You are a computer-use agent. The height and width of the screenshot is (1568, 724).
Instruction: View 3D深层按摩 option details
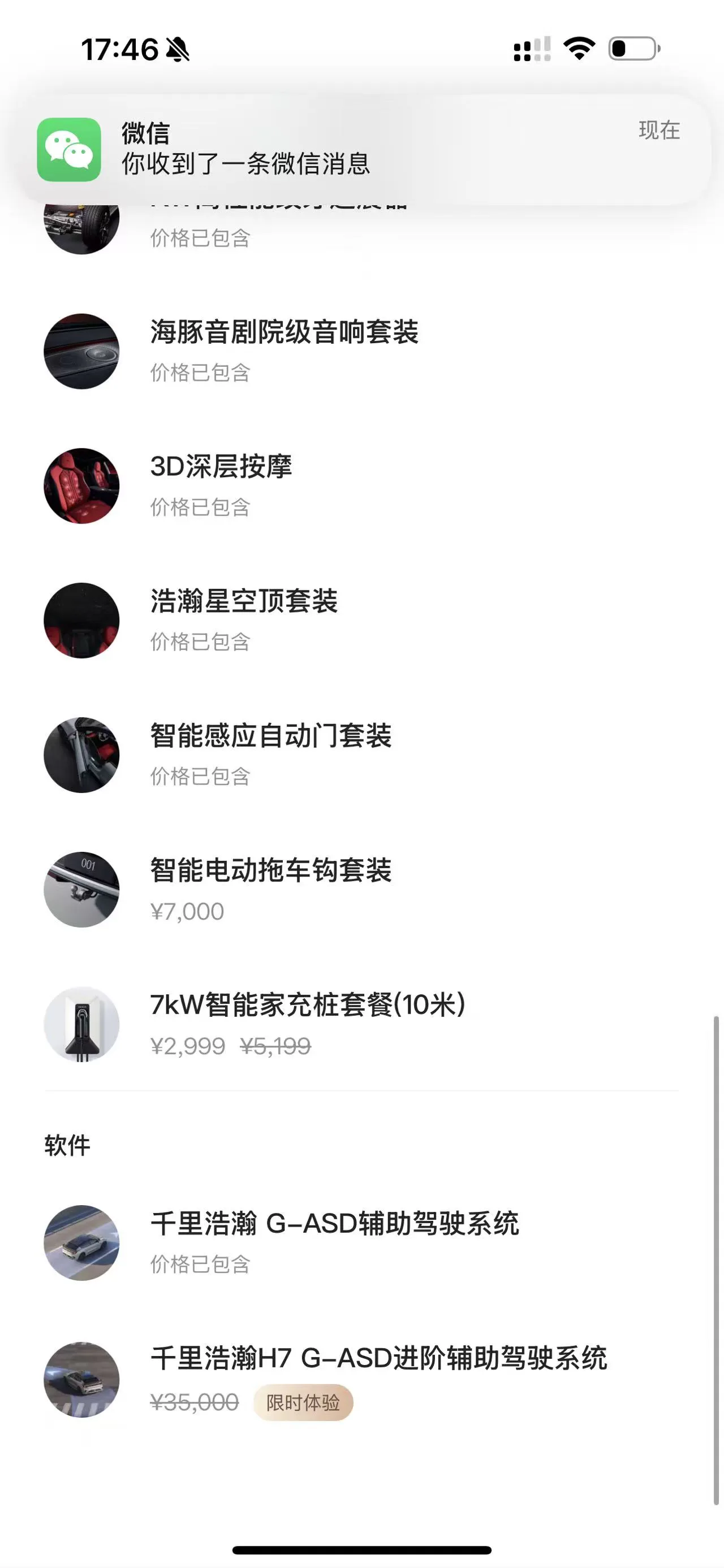(361, 486)
